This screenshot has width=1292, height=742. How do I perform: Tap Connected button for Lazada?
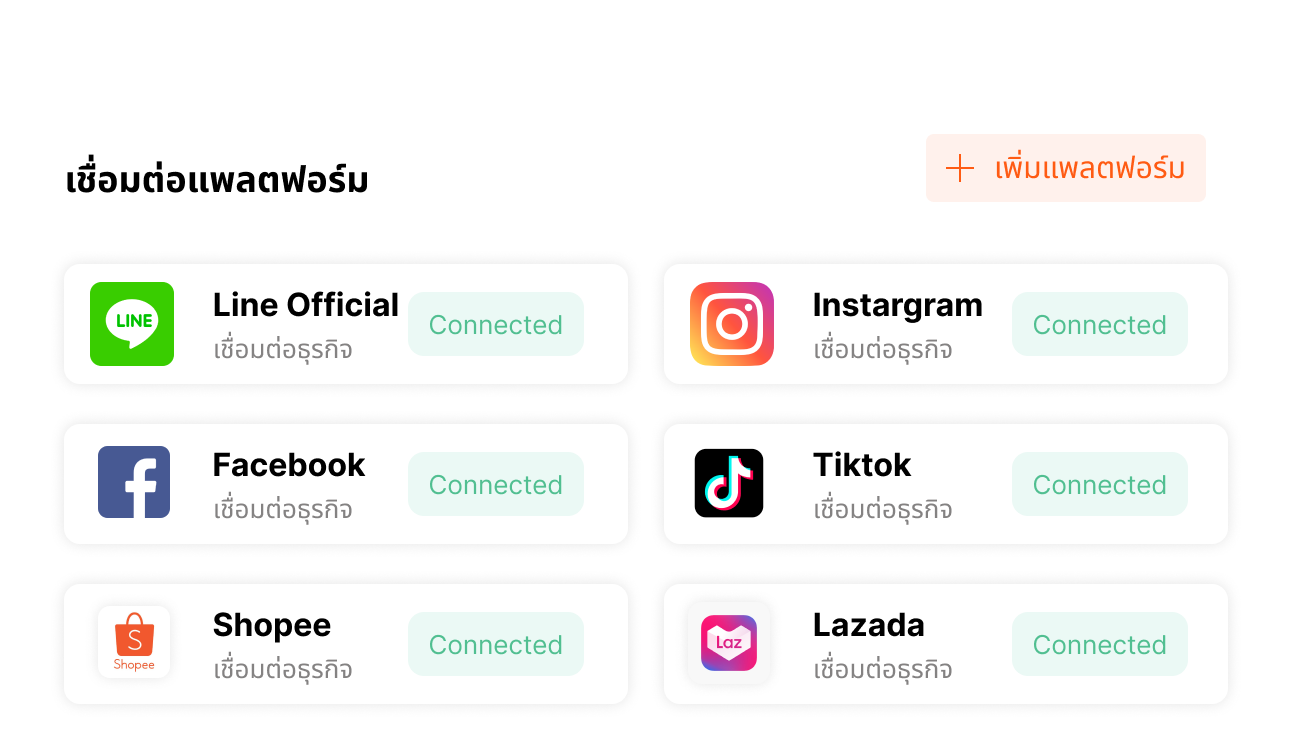pos(1099,644)
